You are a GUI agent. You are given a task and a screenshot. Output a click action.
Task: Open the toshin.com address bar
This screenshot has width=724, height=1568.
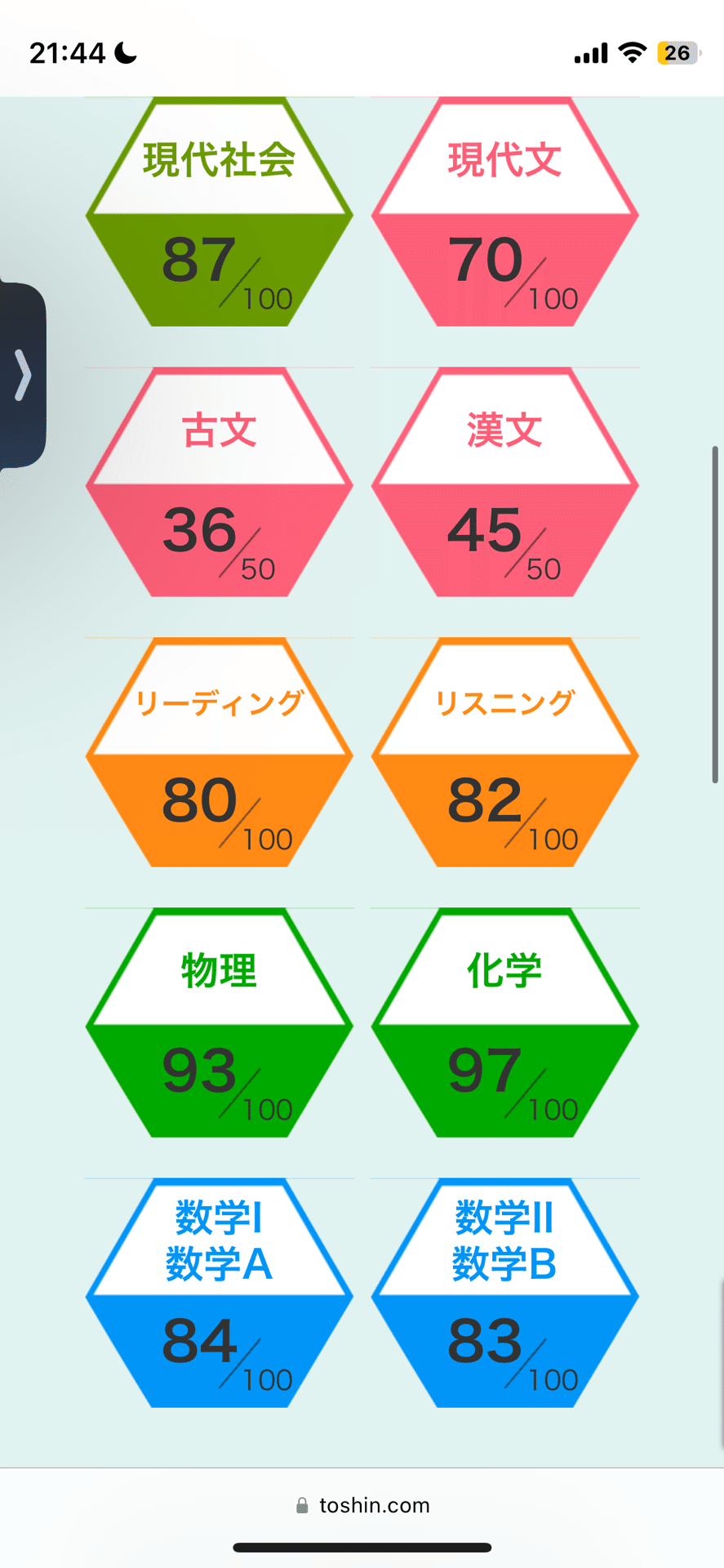pos(362,1505)
